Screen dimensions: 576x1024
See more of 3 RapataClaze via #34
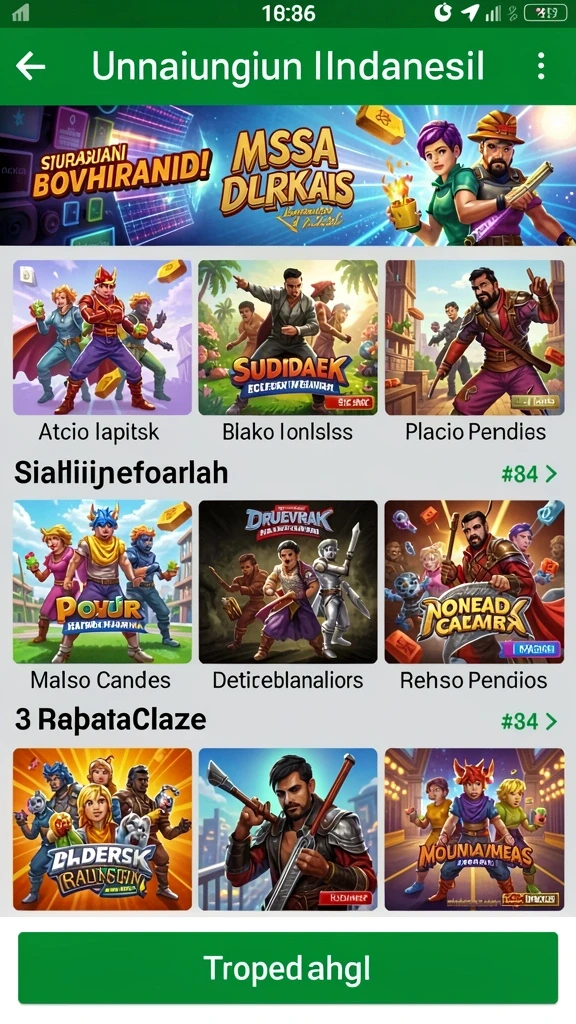pos(530,721)
